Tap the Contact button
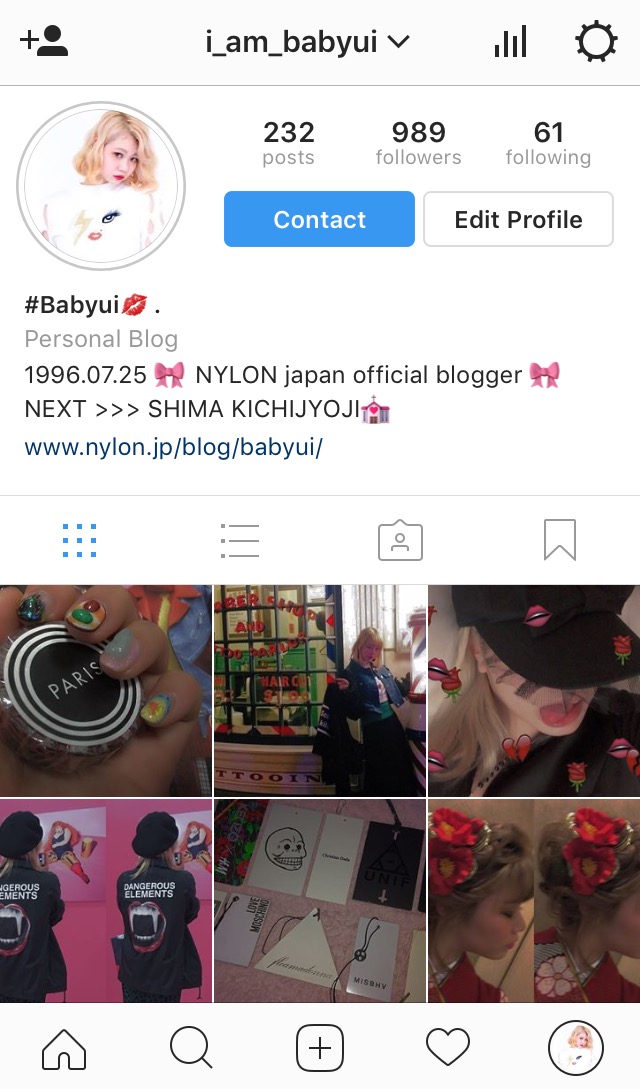The image size is (640, 1089). pos(319,219)
